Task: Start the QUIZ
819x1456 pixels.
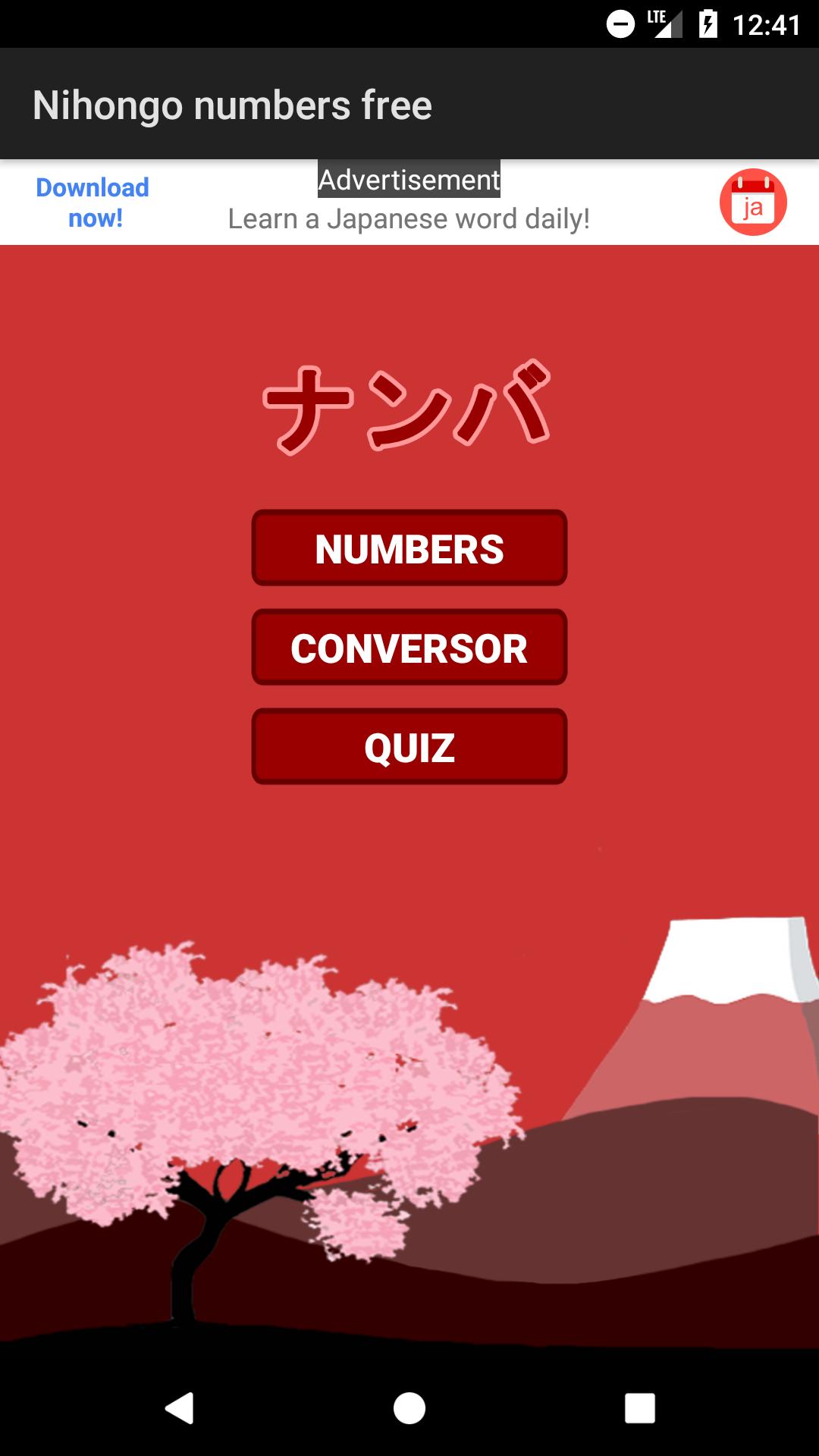Action: point(409,747)
